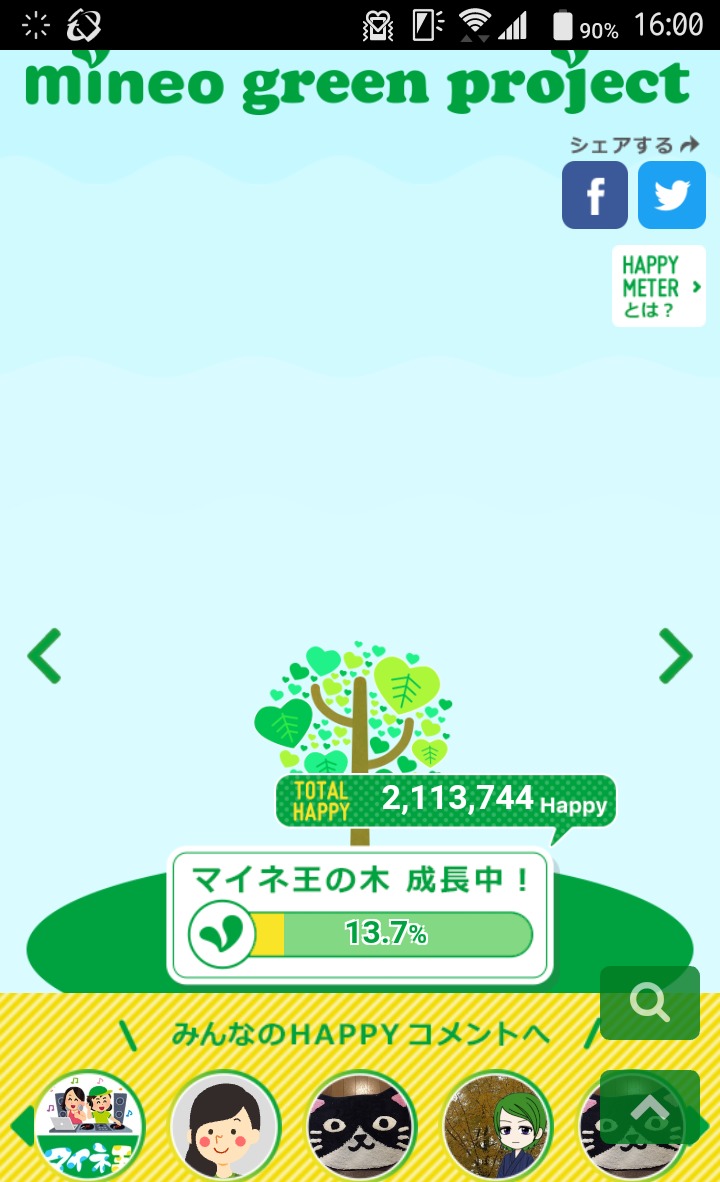Select the マイネ王 DJ avatar
Screen dimensions: 720x1182
(90, 1126)
